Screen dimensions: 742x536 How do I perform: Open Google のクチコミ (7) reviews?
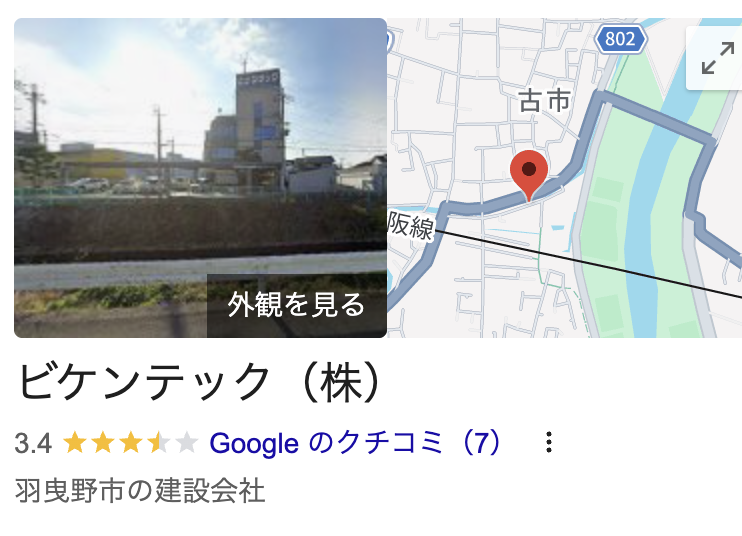point(356,443)
